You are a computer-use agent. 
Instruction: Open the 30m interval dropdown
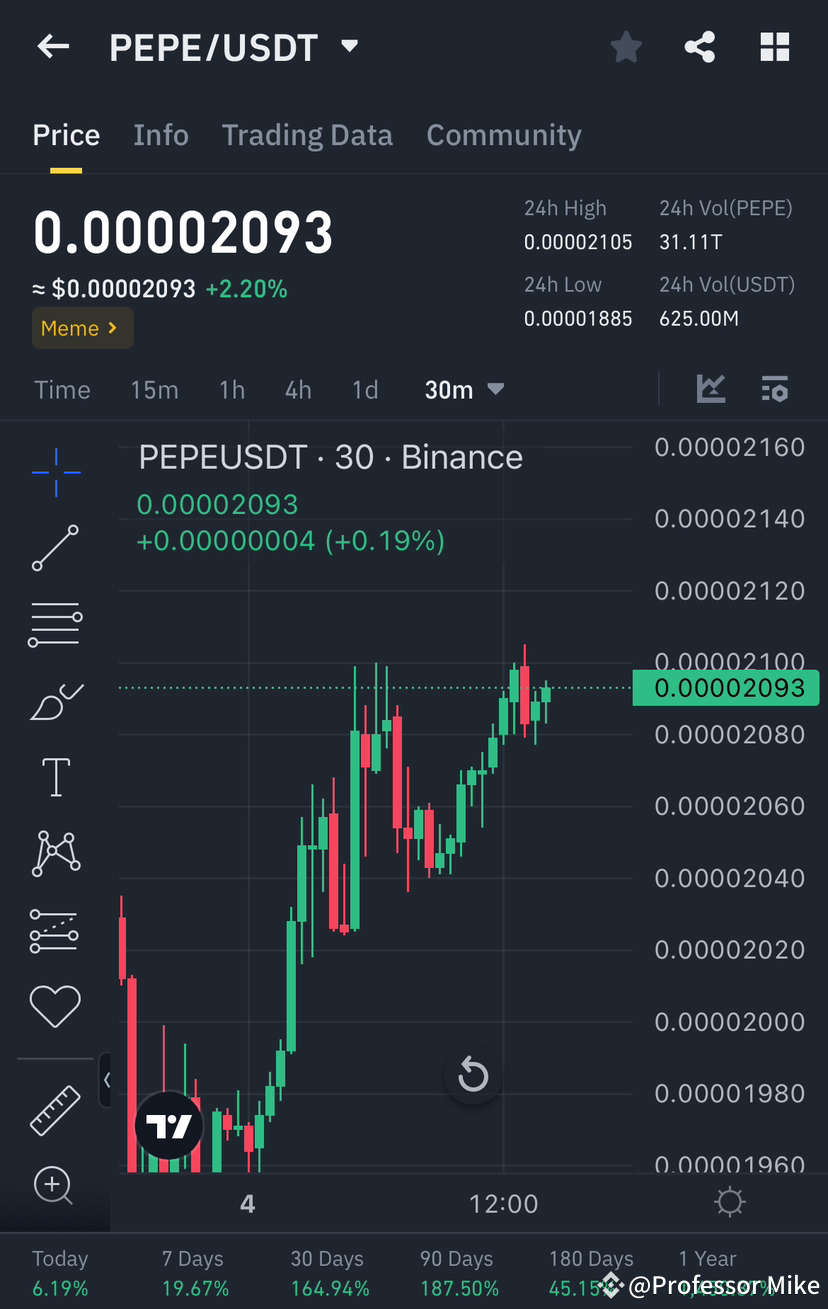click(x=463, y=389)
